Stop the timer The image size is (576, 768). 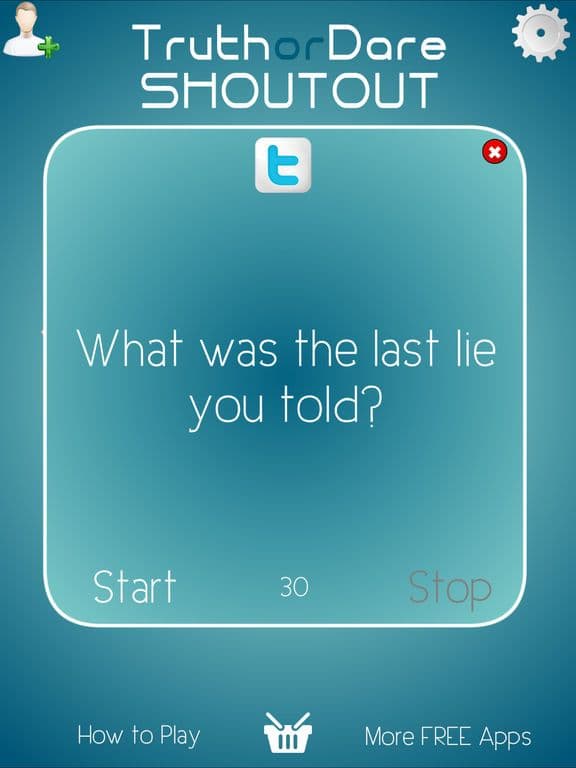[450, 589]
